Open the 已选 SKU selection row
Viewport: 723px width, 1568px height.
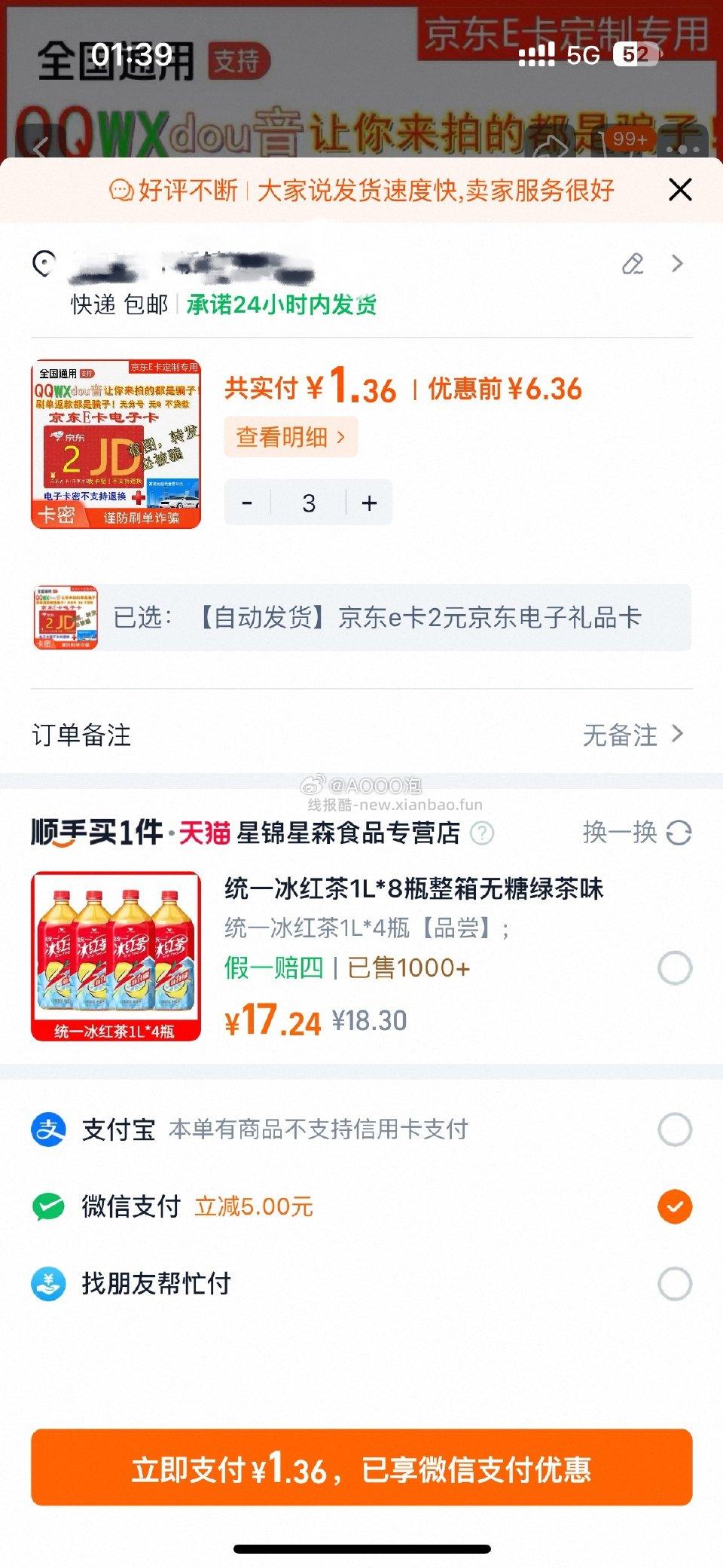coord(361,616)
